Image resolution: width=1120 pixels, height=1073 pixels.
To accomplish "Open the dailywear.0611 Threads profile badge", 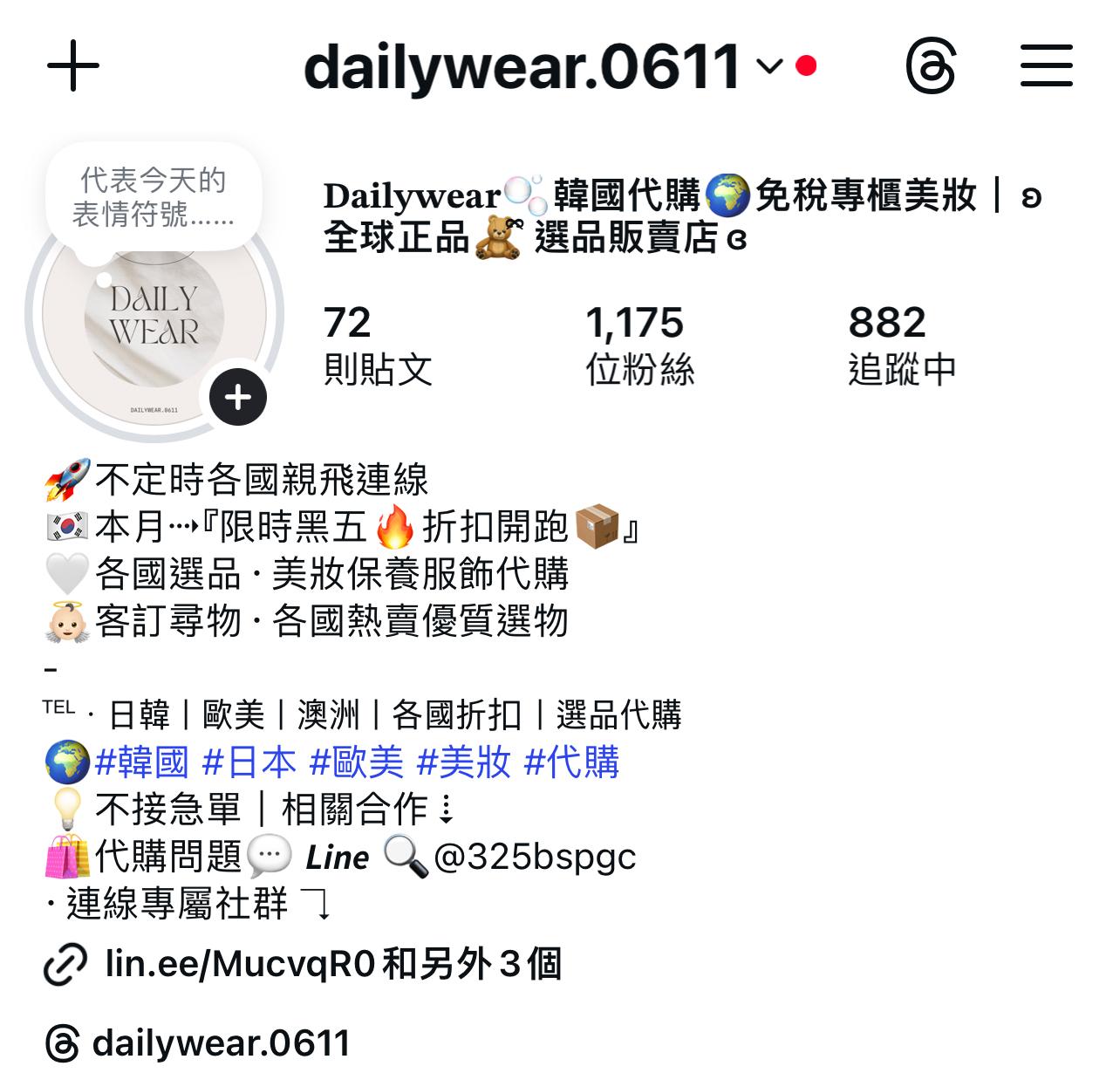I will 199,1043.
